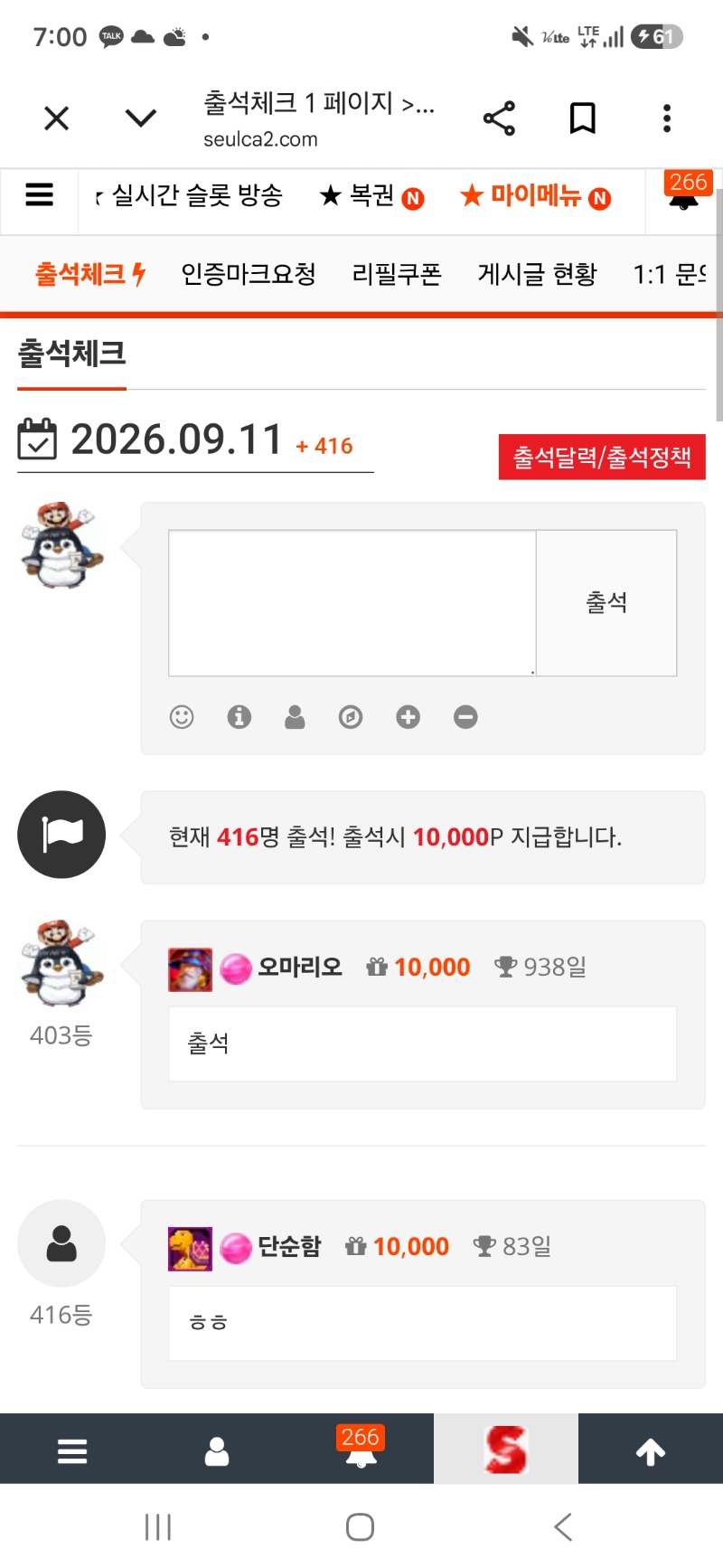Submit attendance with the 출석 button

[606, 603]
